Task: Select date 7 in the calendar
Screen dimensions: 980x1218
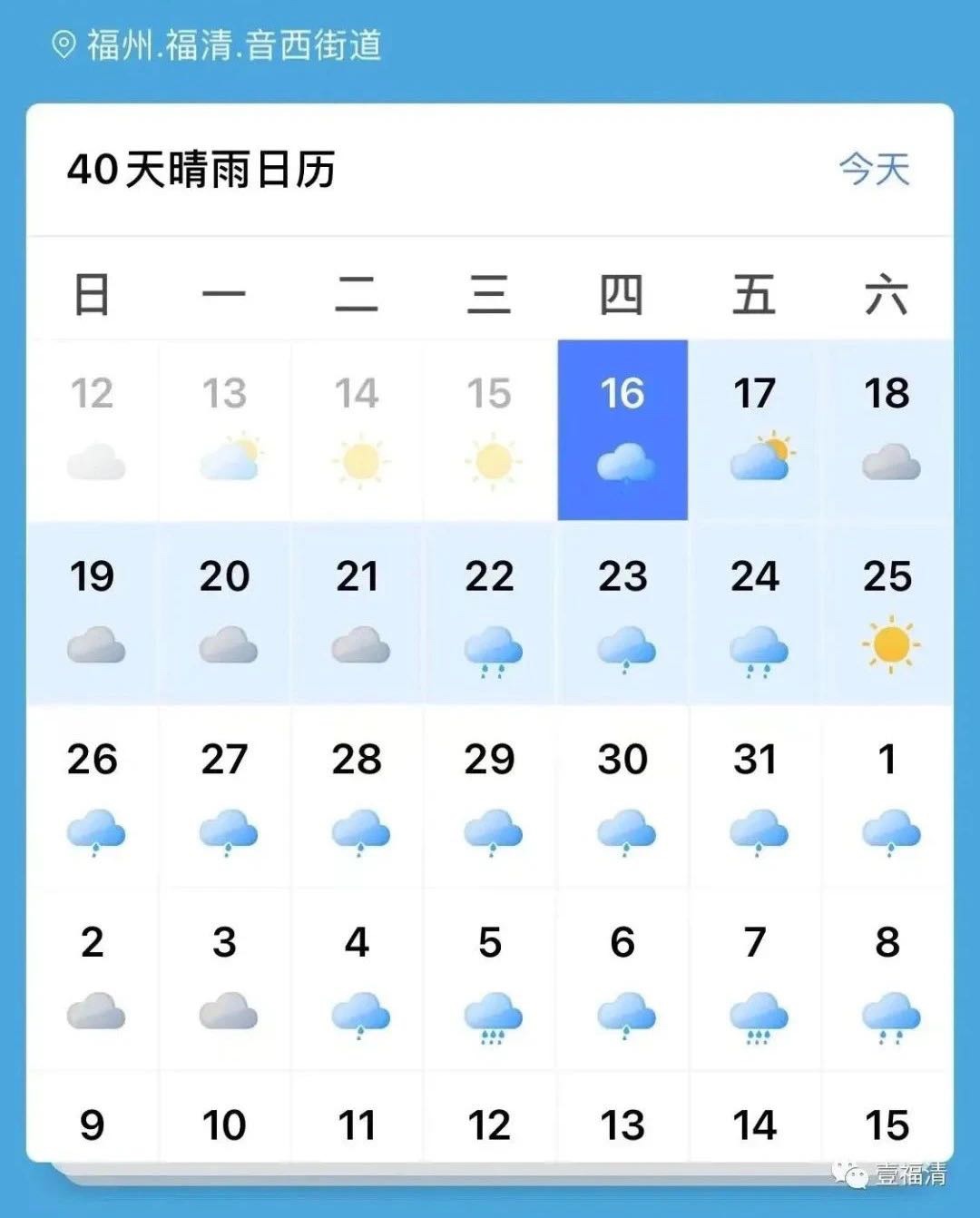Action: click(x=755, y=980)
